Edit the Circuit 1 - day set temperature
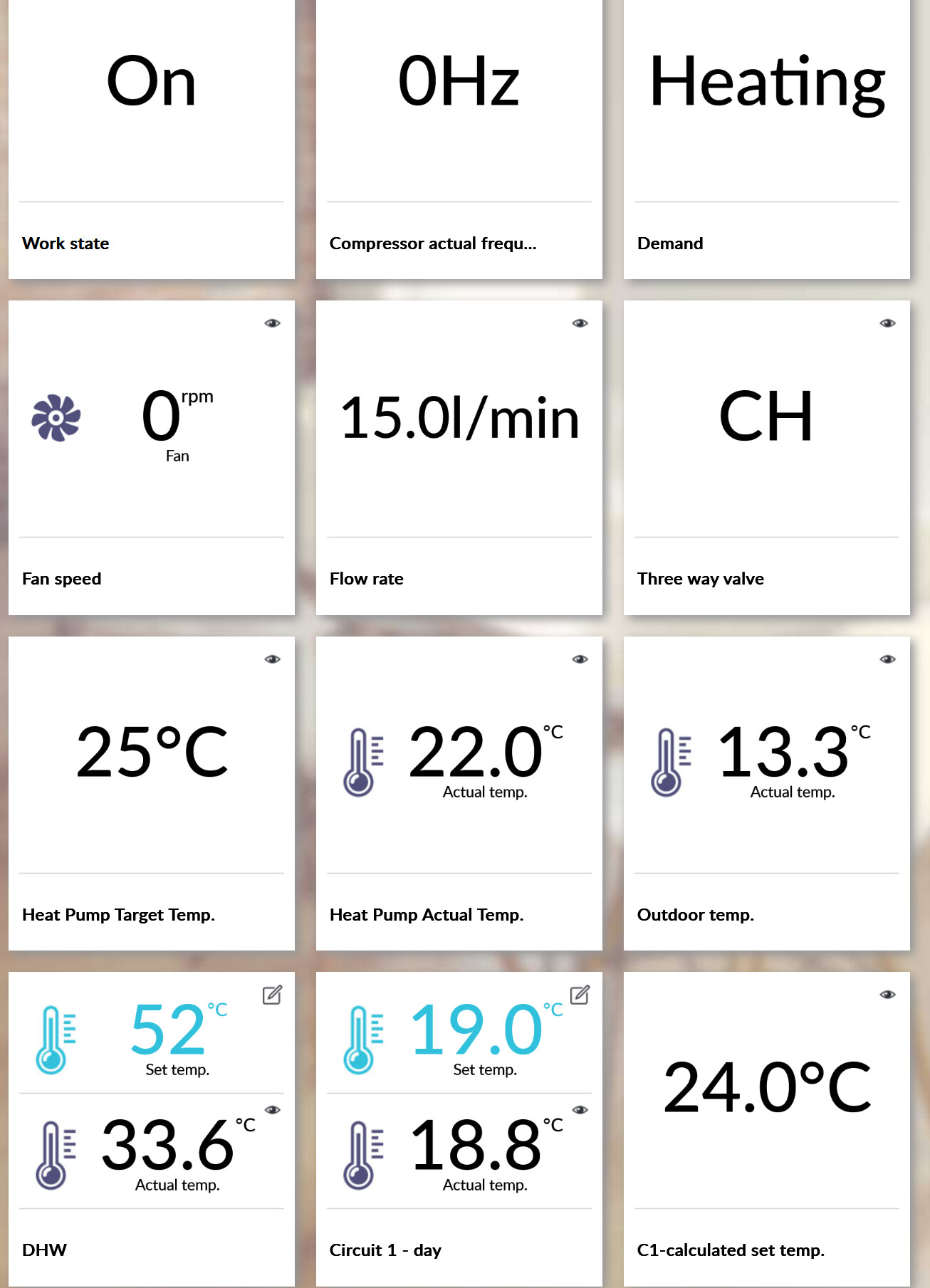 [x=580, y=995]
